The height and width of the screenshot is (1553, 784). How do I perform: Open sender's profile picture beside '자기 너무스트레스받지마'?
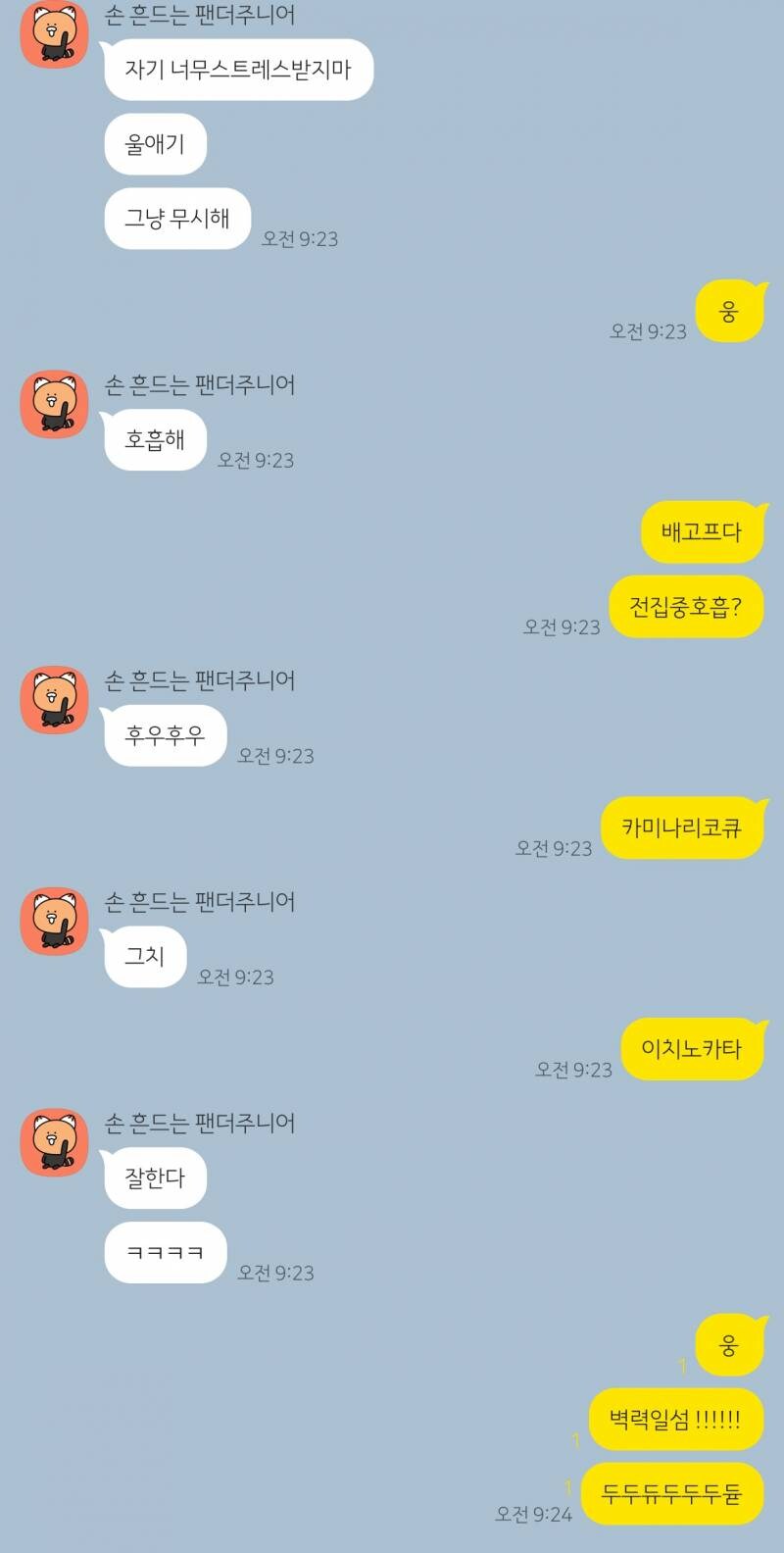tap(55, 35)
